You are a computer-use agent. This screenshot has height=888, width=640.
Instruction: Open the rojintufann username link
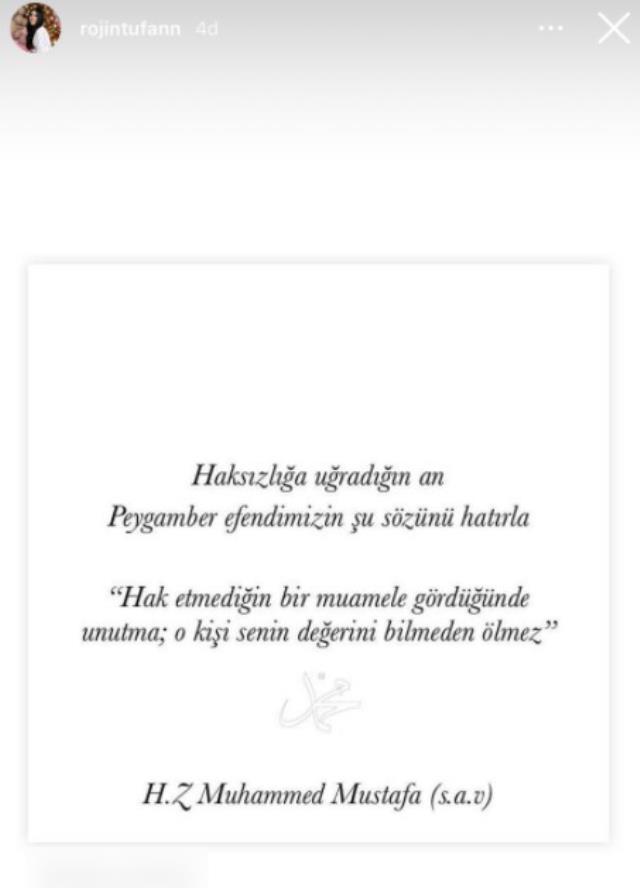click(130, 29)
